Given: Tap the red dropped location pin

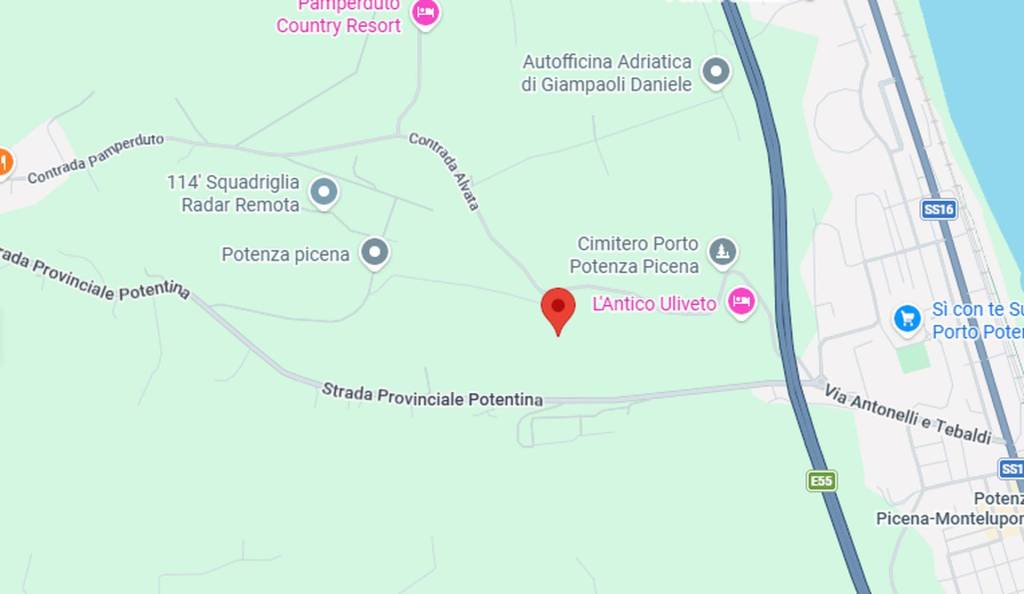Looking at the screenshot, I should (x=558, y=308).
